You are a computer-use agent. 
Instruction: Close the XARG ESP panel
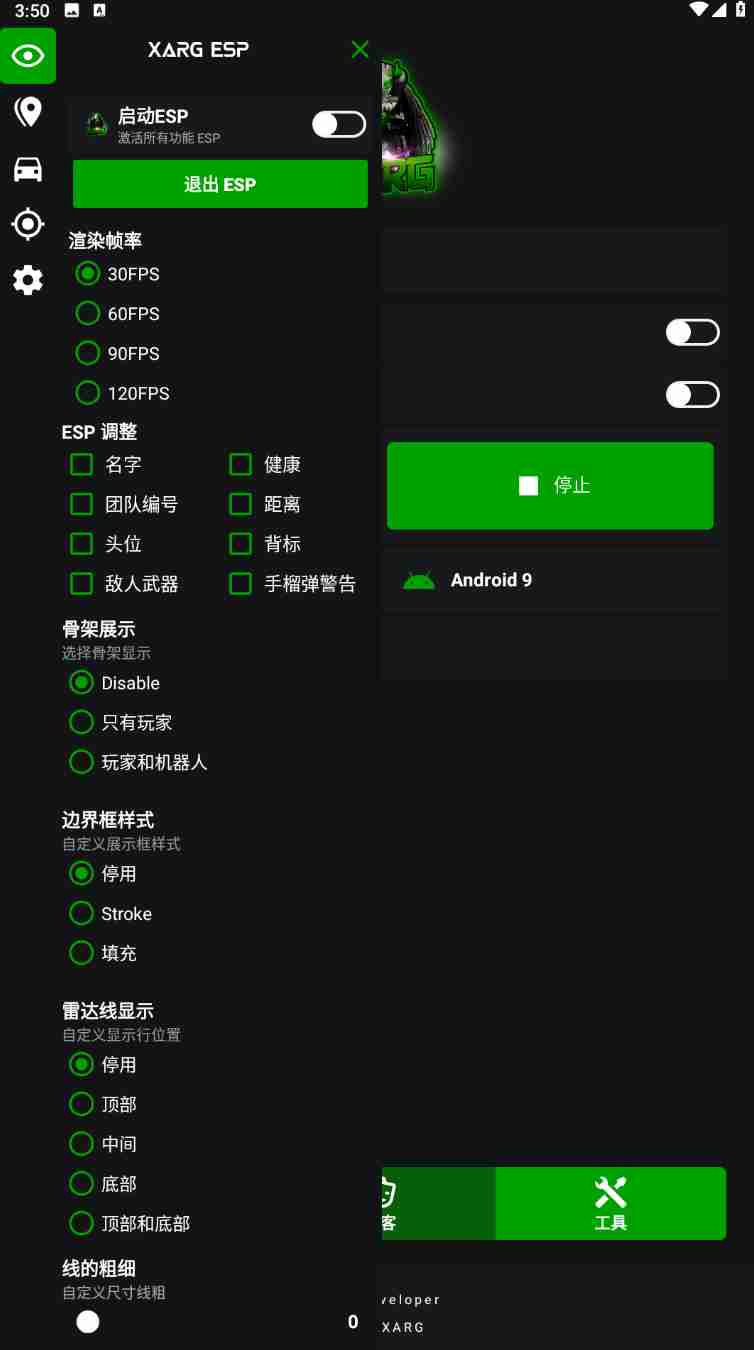(360, 49)
